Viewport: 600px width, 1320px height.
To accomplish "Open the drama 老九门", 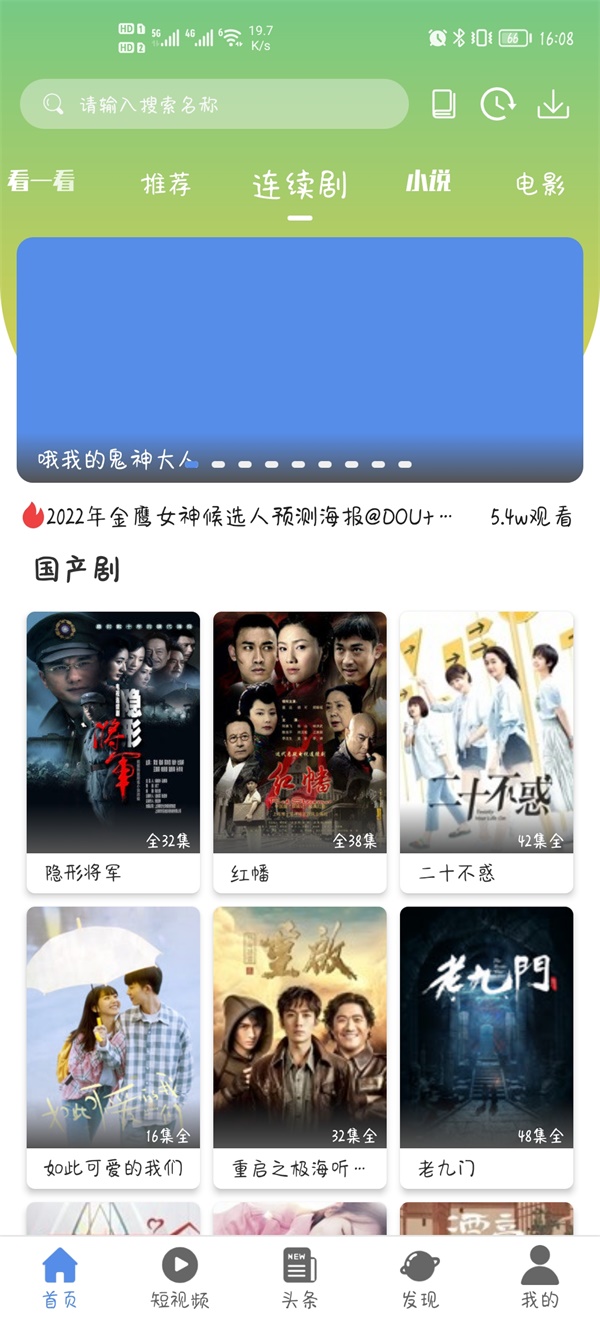I will [487, 1045].
